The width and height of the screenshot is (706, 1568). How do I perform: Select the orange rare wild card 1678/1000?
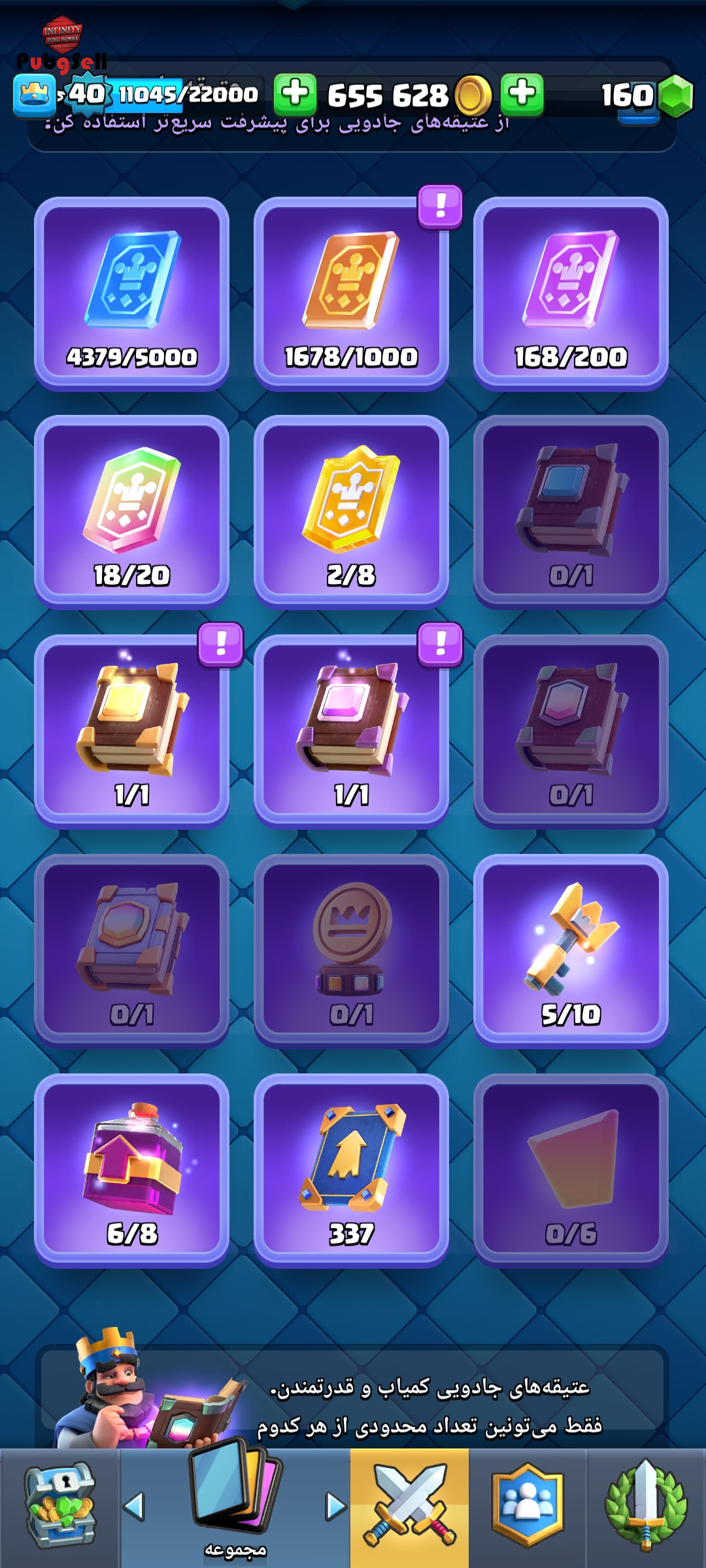click(351, 293)
